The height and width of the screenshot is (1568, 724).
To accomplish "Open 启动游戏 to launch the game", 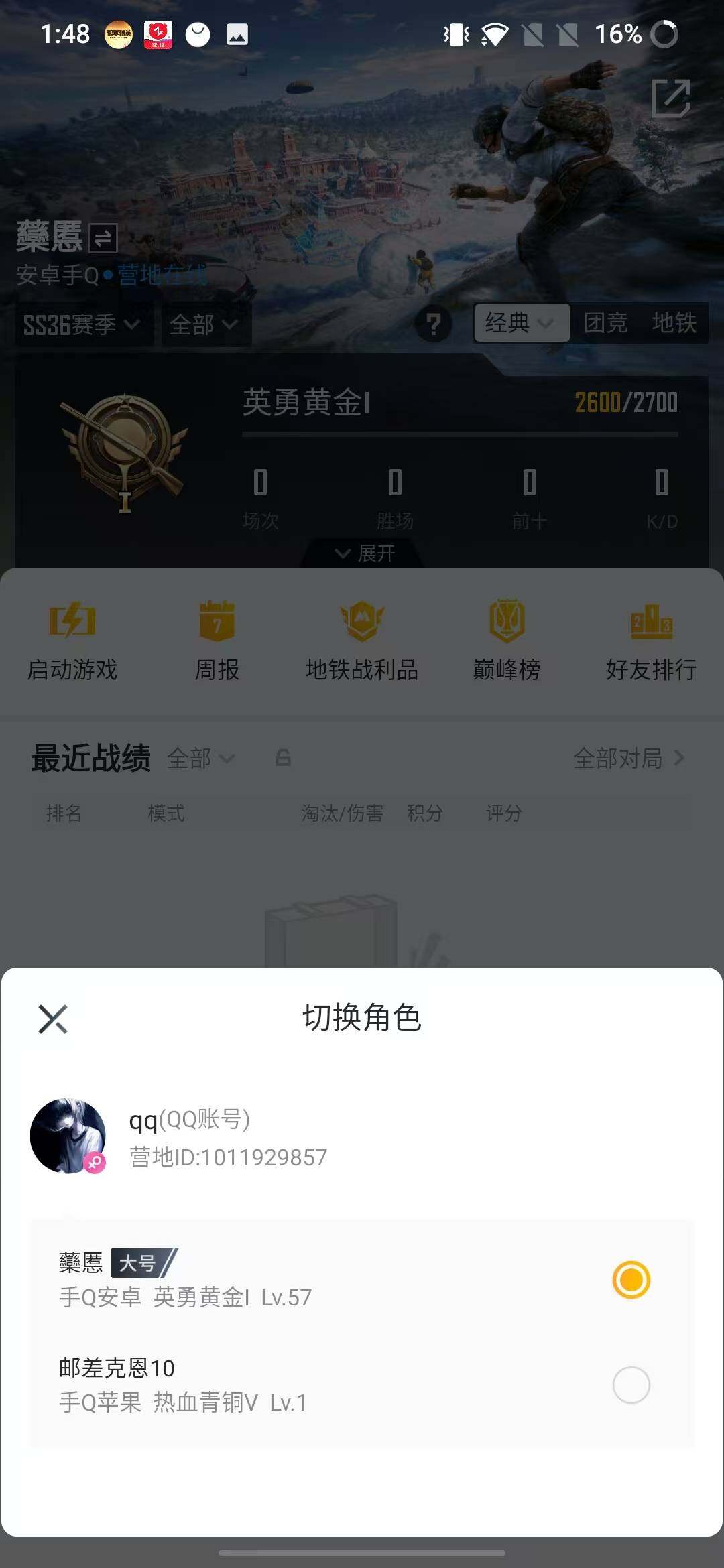I will point(70,640).
